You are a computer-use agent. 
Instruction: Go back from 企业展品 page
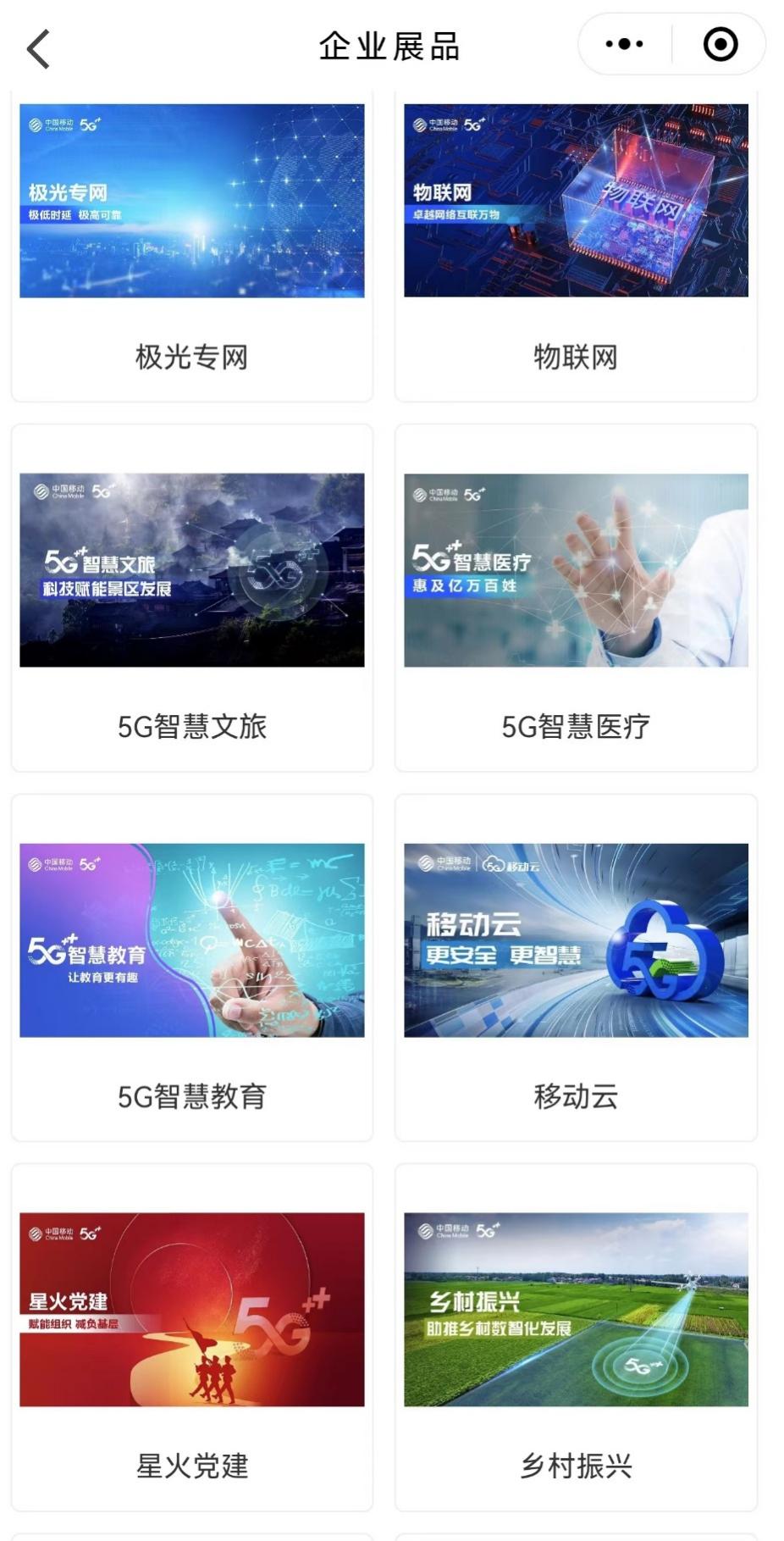click(x=39, y=48)
